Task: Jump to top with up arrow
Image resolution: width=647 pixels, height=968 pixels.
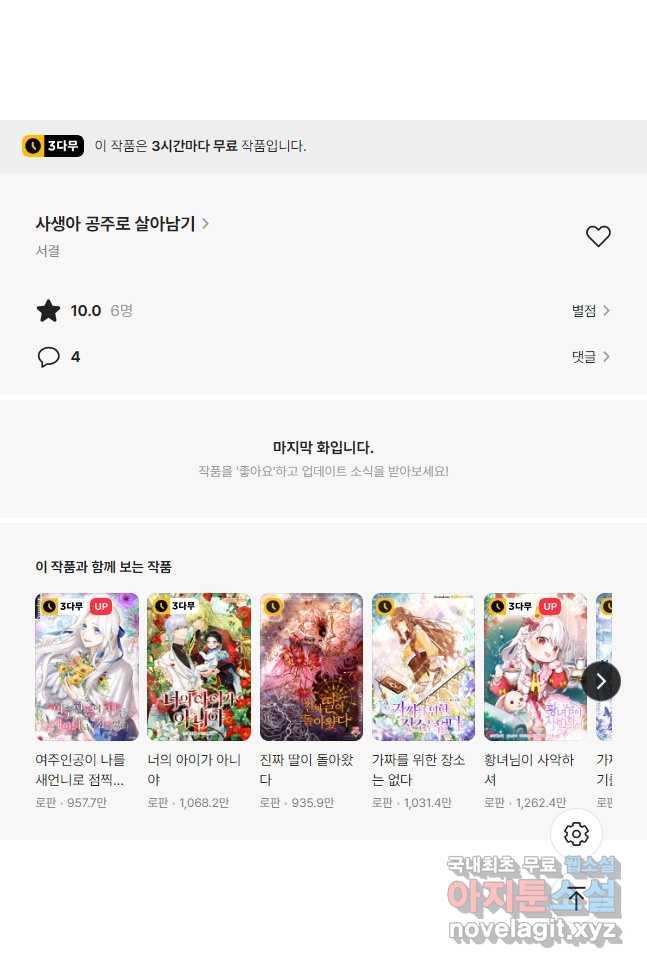Action: 576,898
